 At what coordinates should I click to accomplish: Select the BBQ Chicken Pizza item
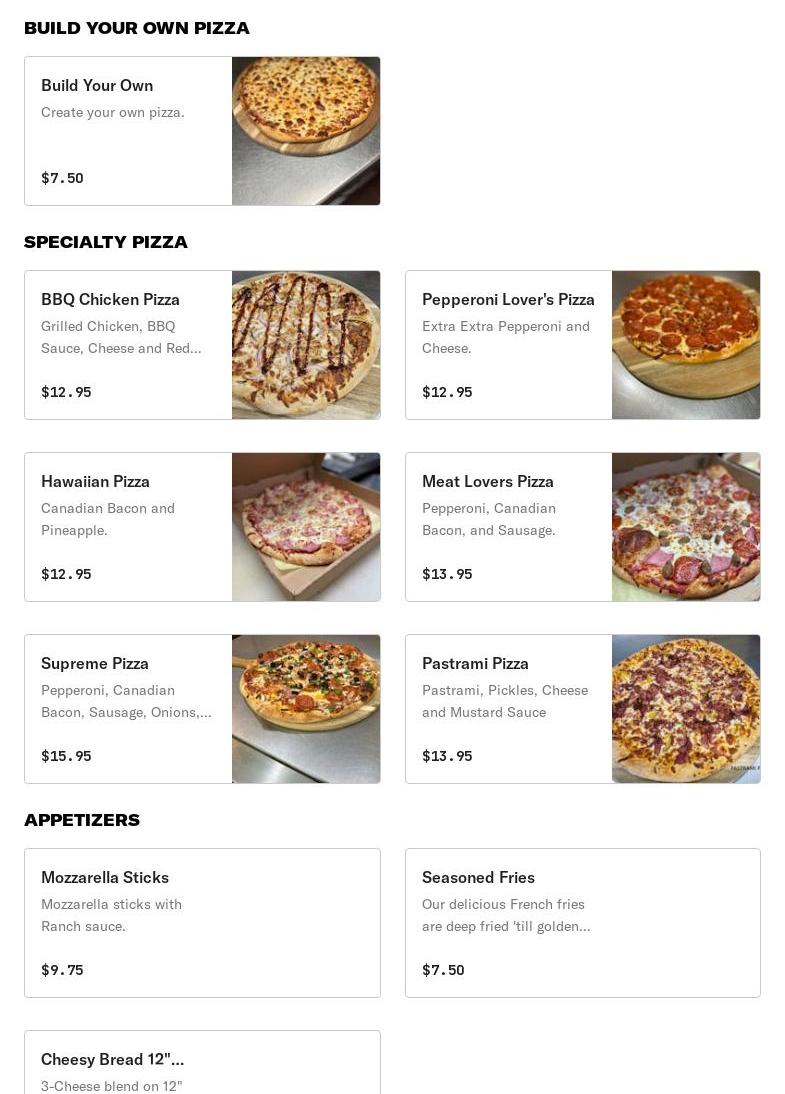coord(202,345)
